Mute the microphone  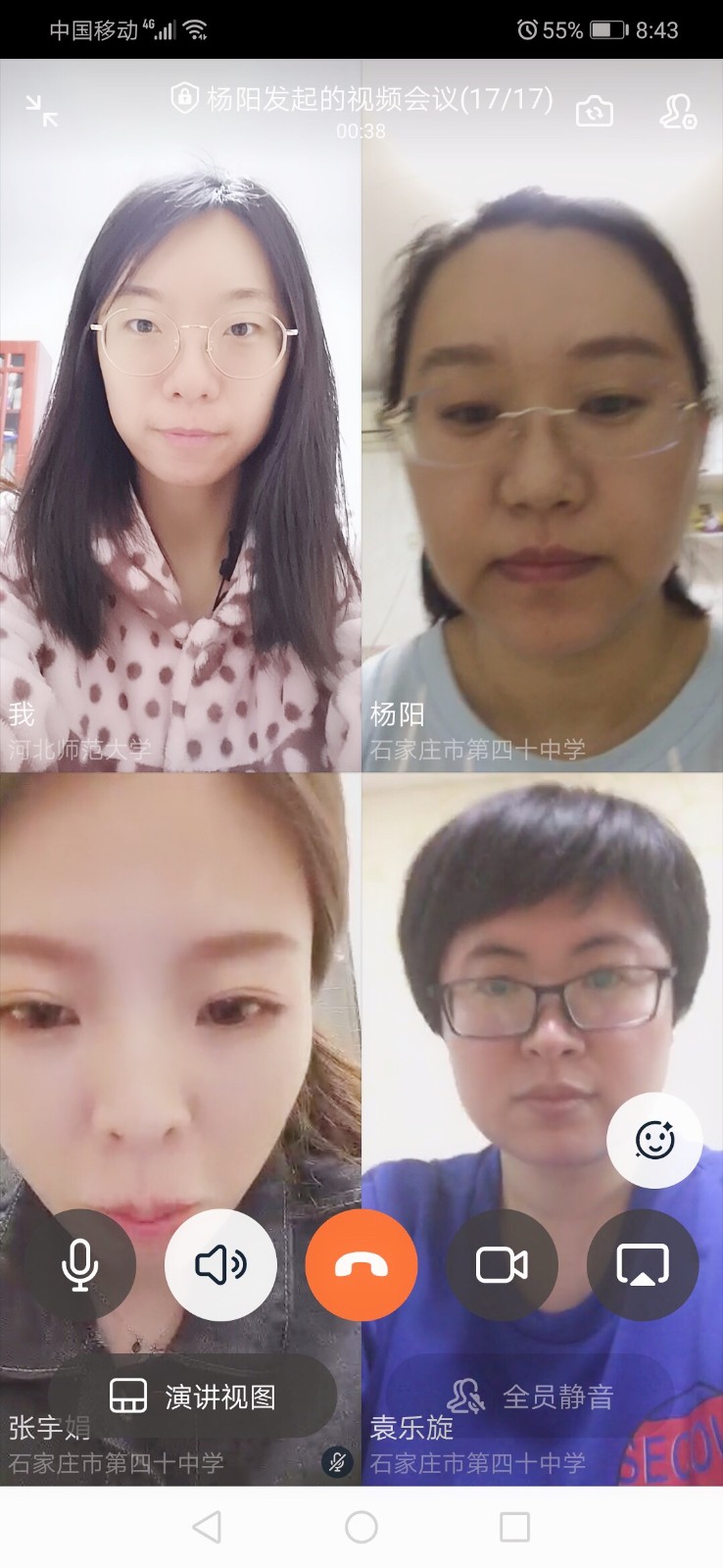(x=79, y=1264)
